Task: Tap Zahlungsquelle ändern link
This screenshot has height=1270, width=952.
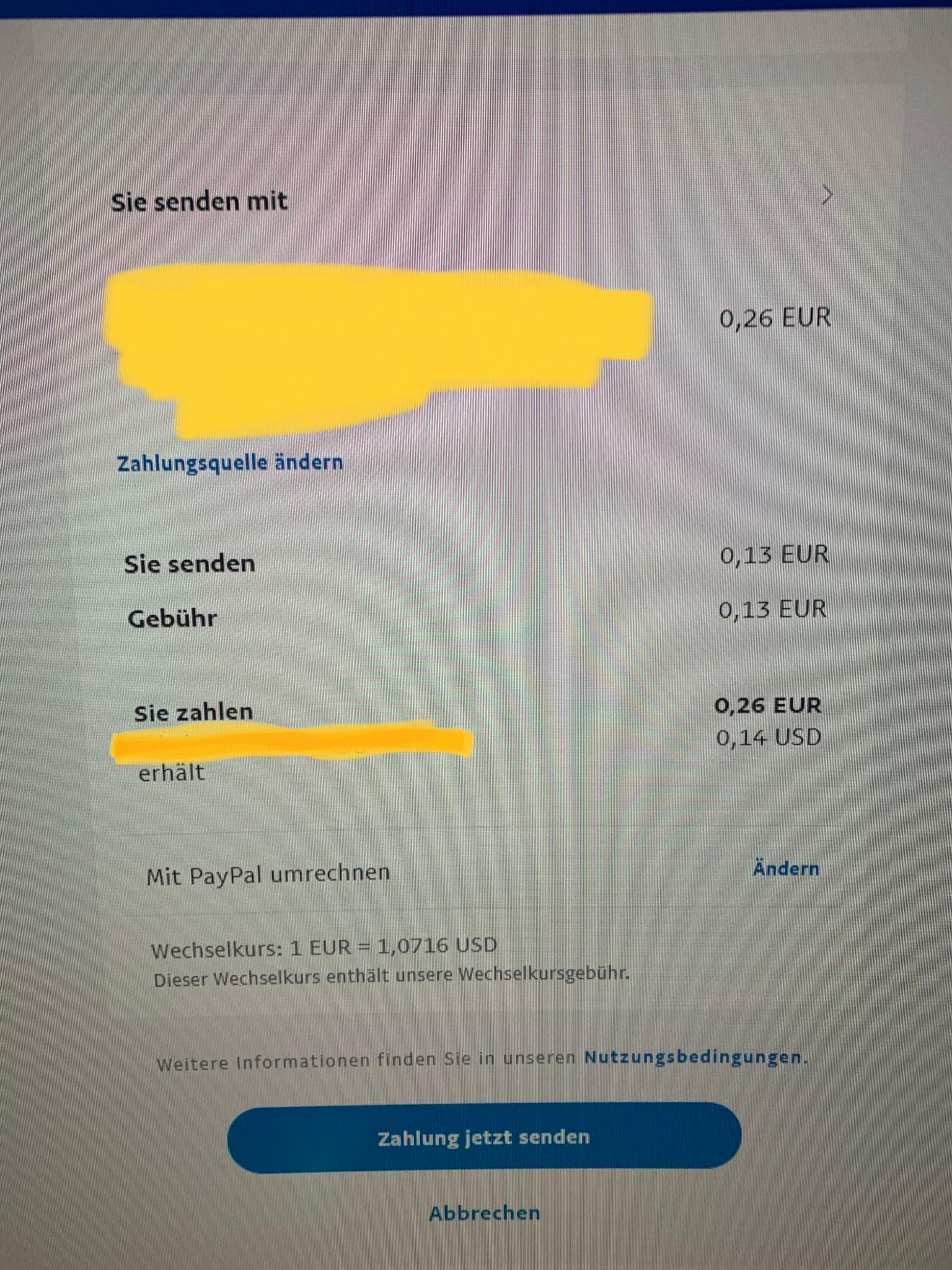Action: coord(230,463)
